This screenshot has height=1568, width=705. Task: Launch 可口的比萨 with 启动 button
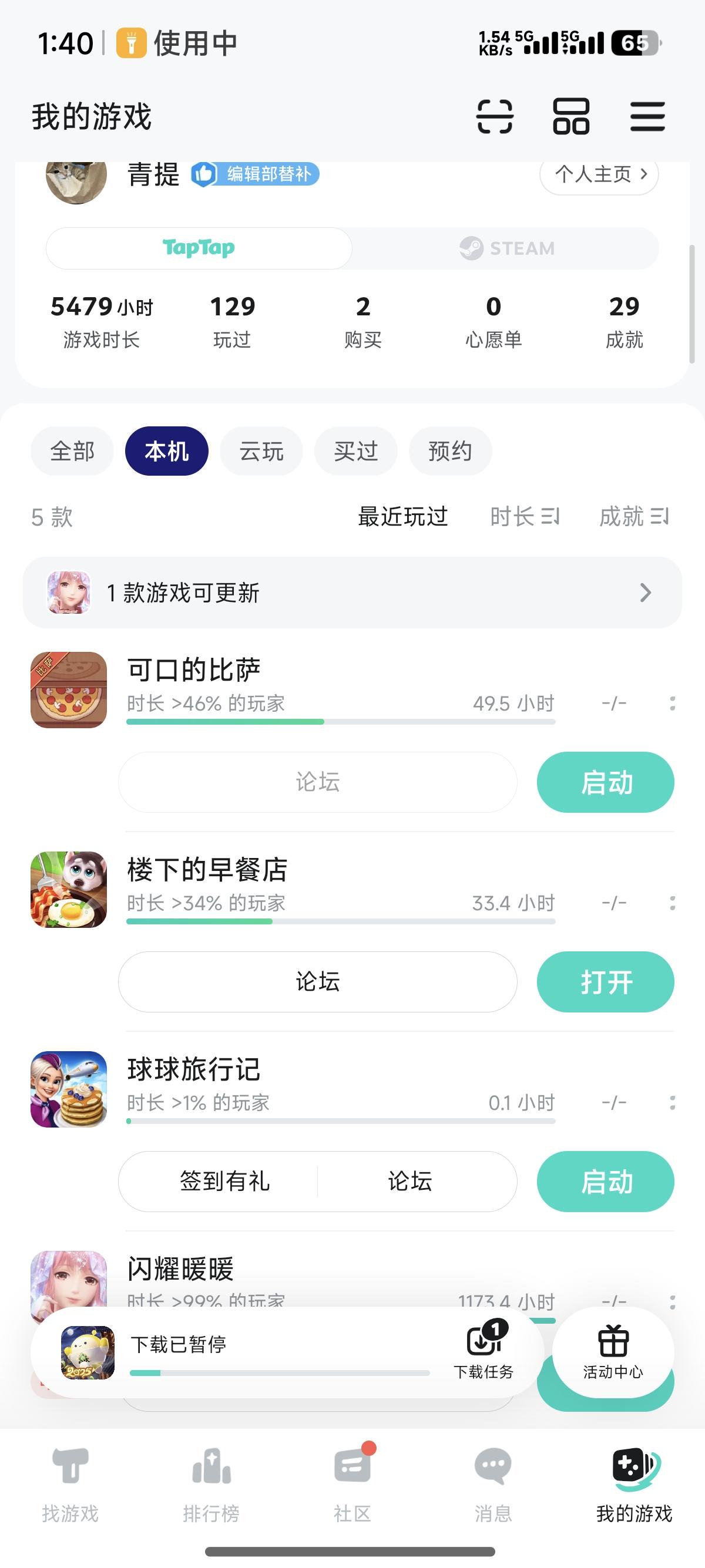pyautogui.click(x=605, y=782)
